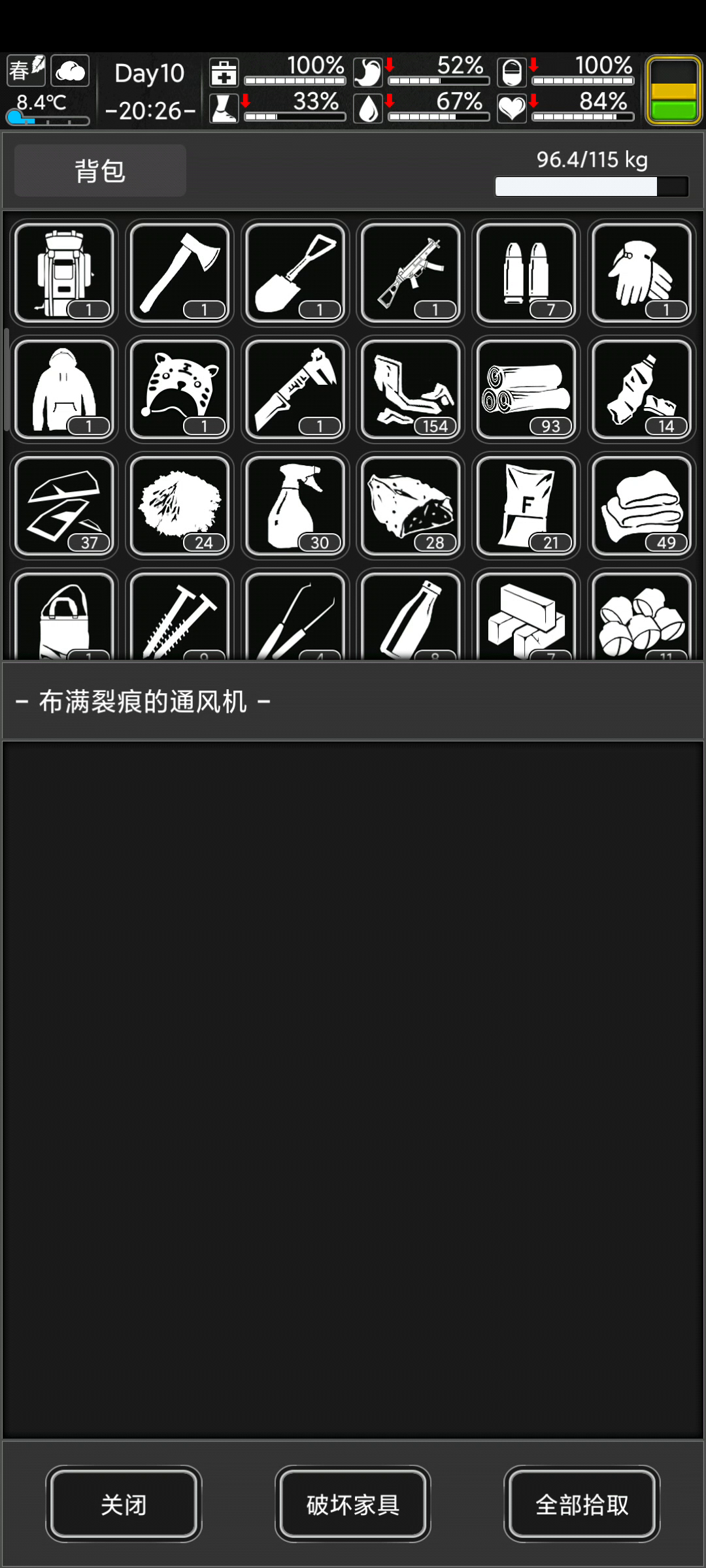Select the folded cloth stack of 49
This screenshot has width=706, height=1568.
pos(642,506)
